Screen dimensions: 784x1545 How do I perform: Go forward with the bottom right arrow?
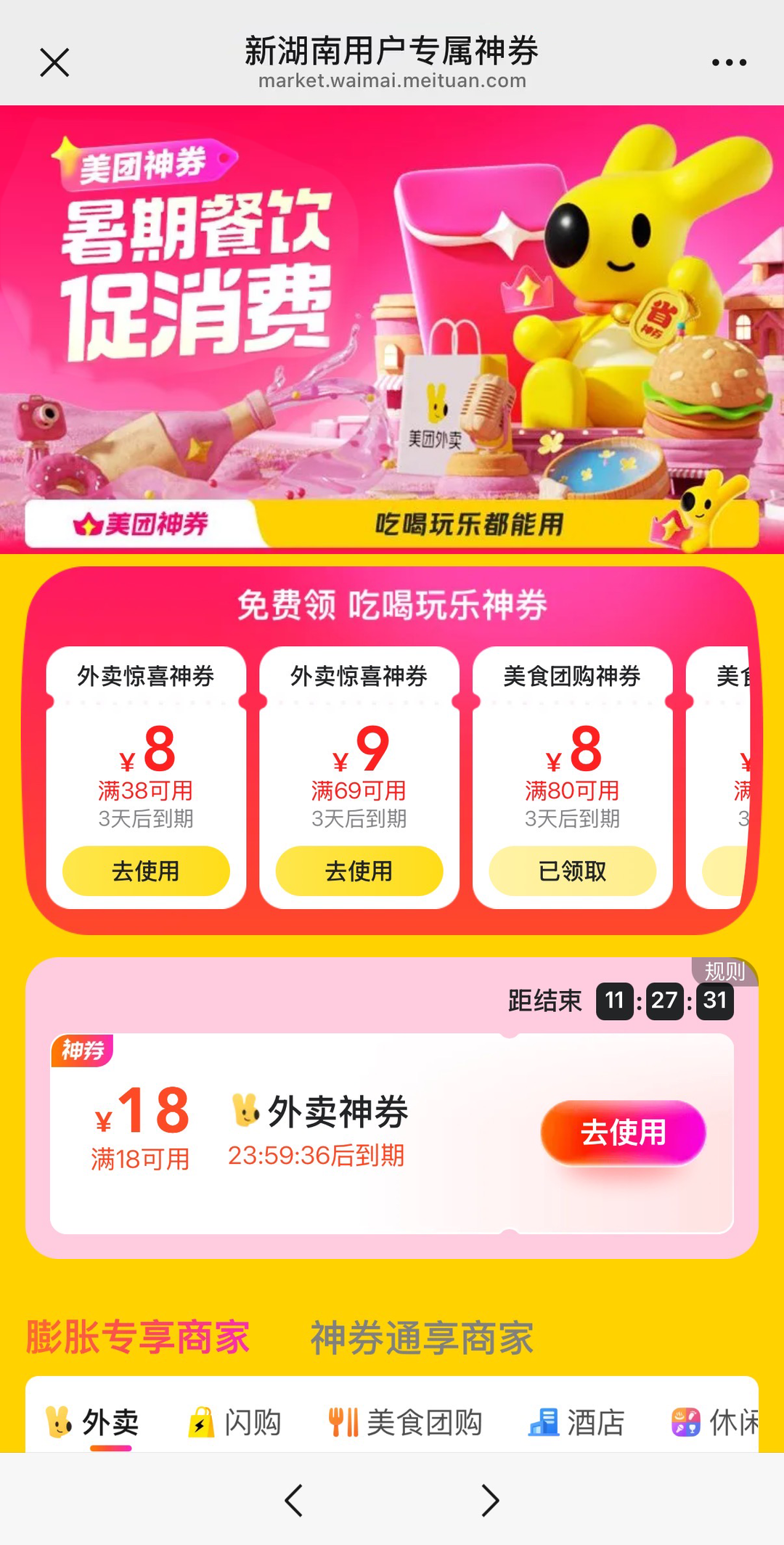pyautogui.click(x=491, y=1501)
